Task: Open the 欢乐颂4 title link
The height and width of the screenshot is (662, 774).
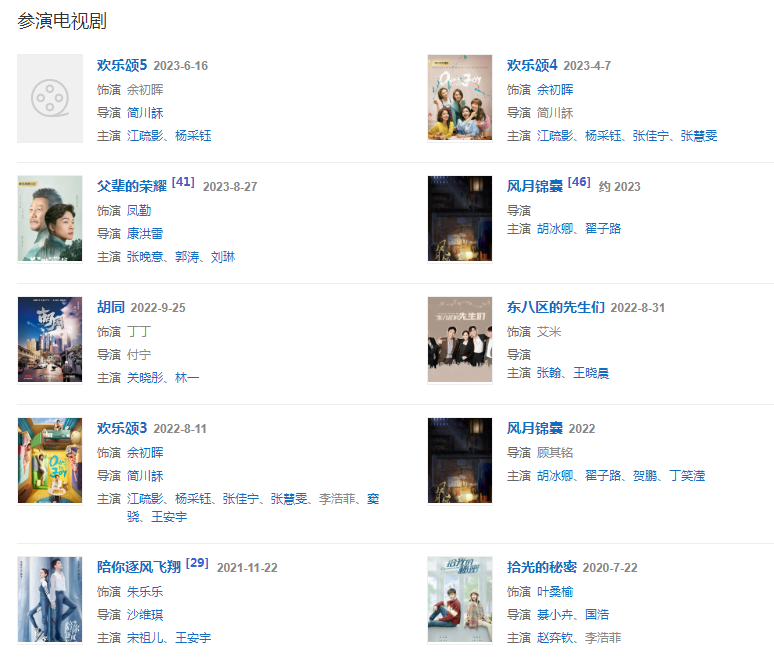Action: point(532,66)
